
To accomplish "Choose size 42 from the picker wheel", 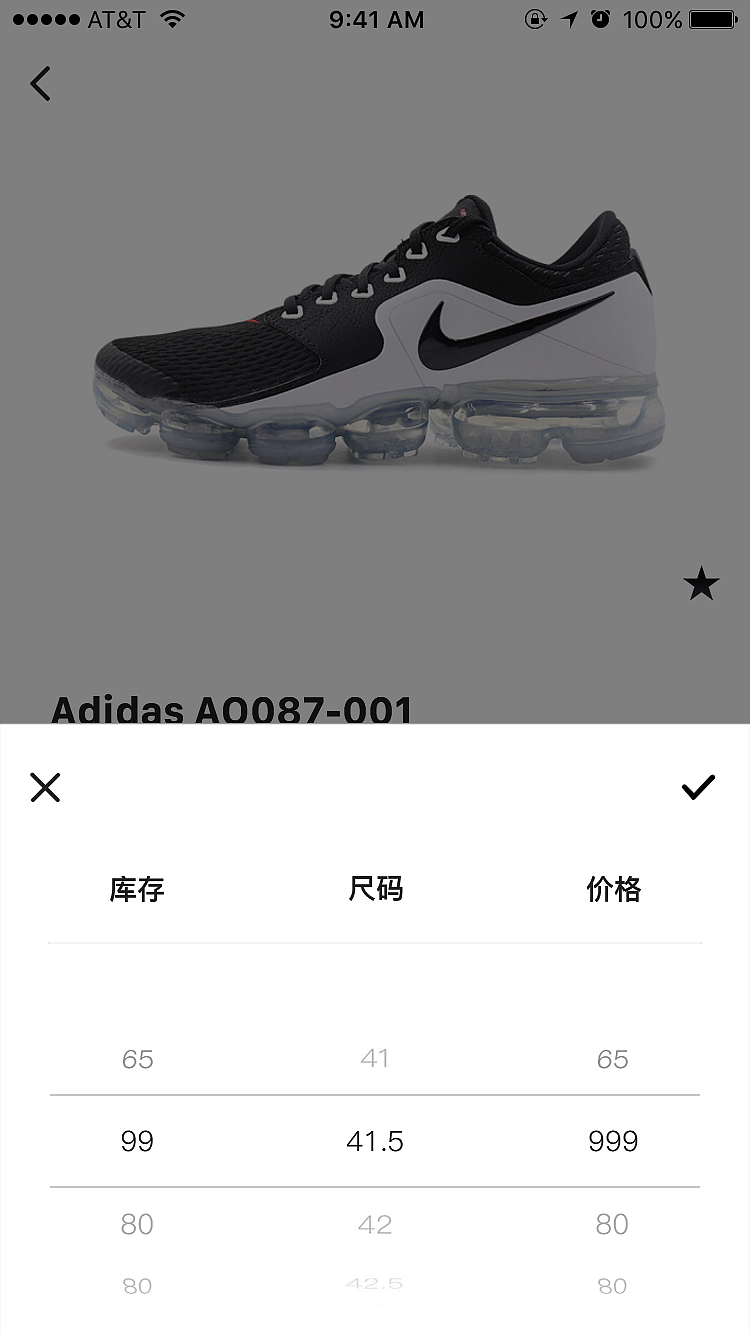I will click(x=375, y=1224).
